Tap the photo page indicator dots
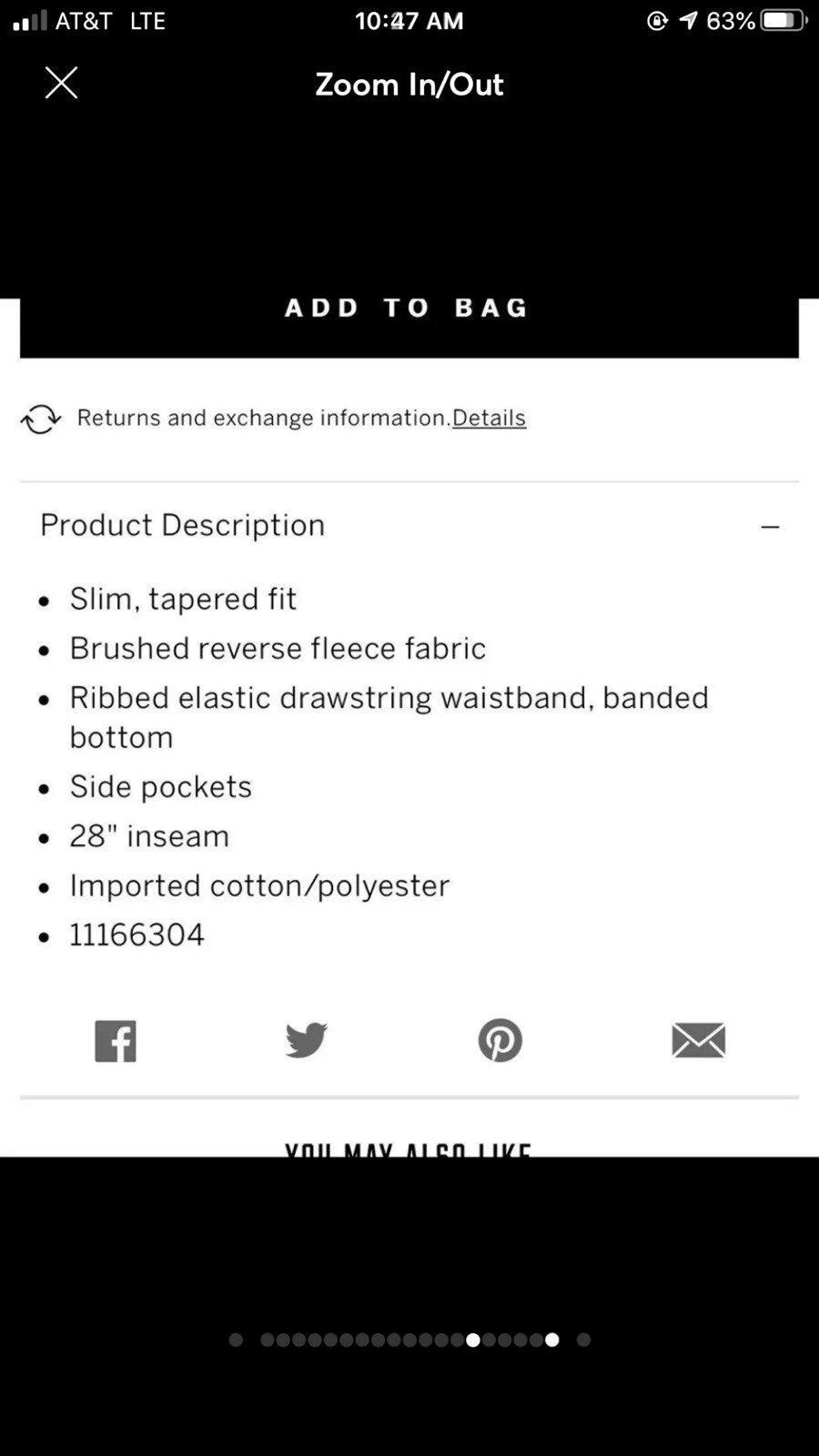The height and width of the screenshot is (1456, 819). coord(409,1340)
